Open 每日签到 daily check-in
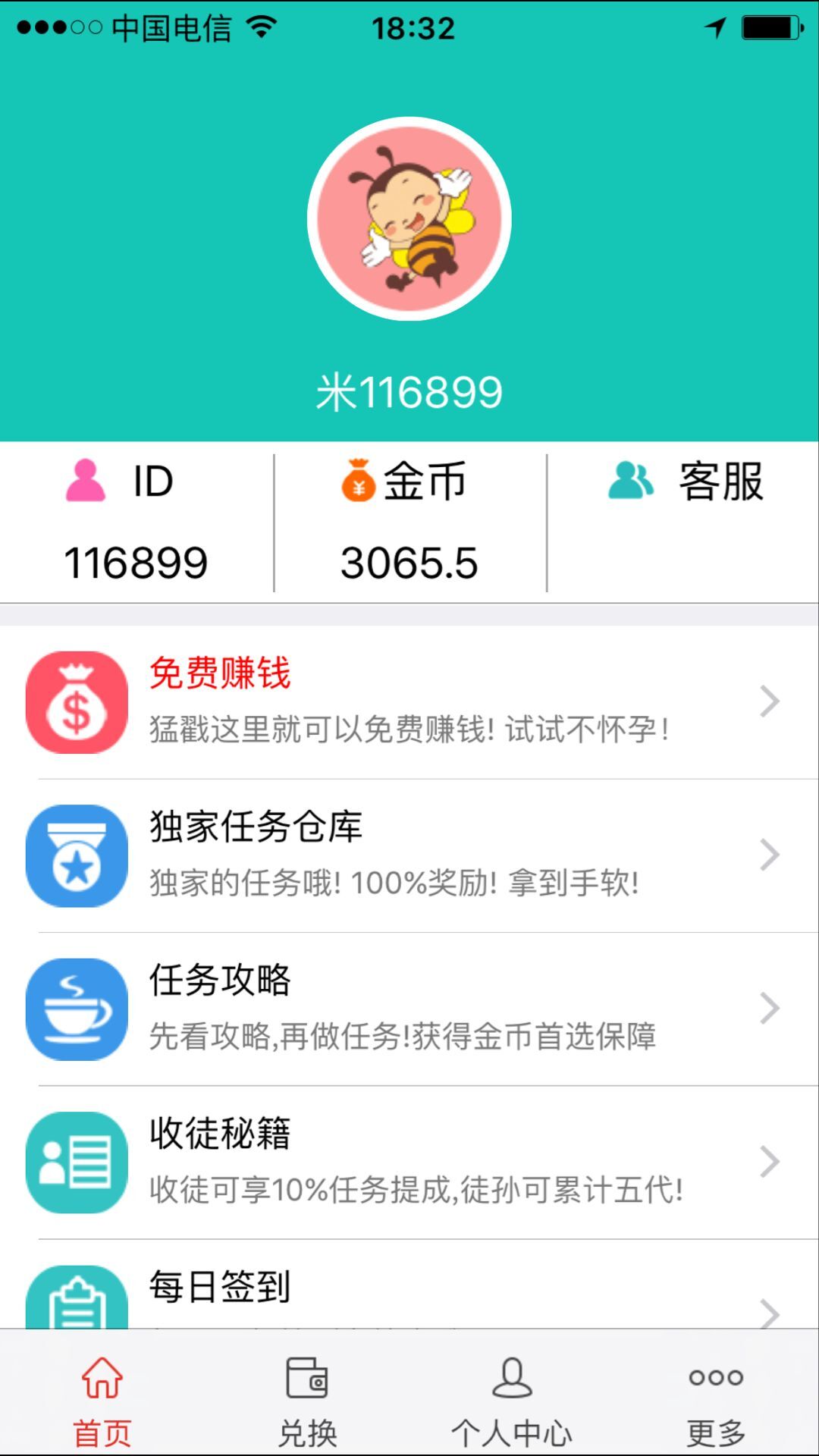This screenshot has width=819, height=1456. 409,1291
